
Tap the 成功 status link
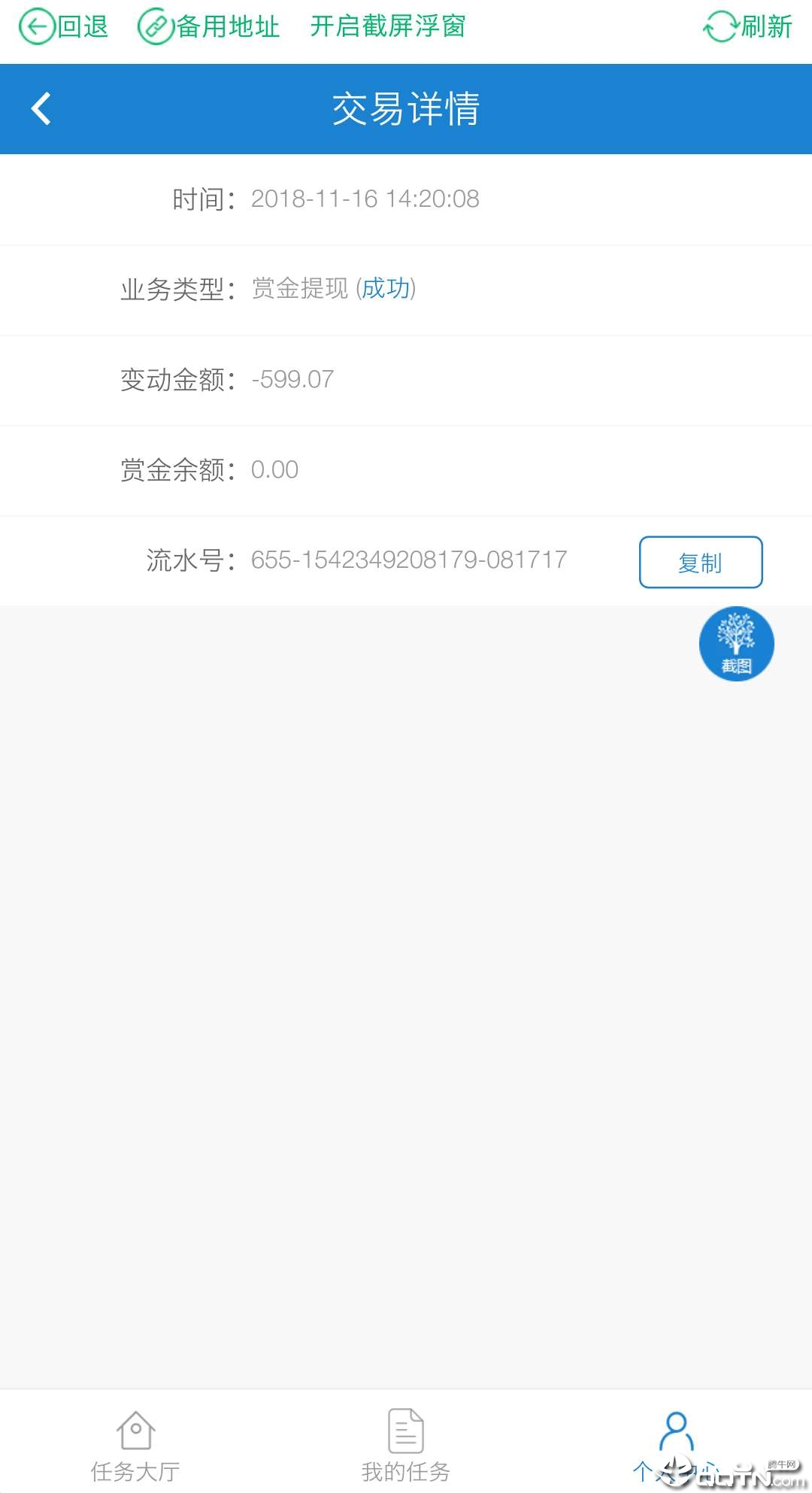(385, 289)
